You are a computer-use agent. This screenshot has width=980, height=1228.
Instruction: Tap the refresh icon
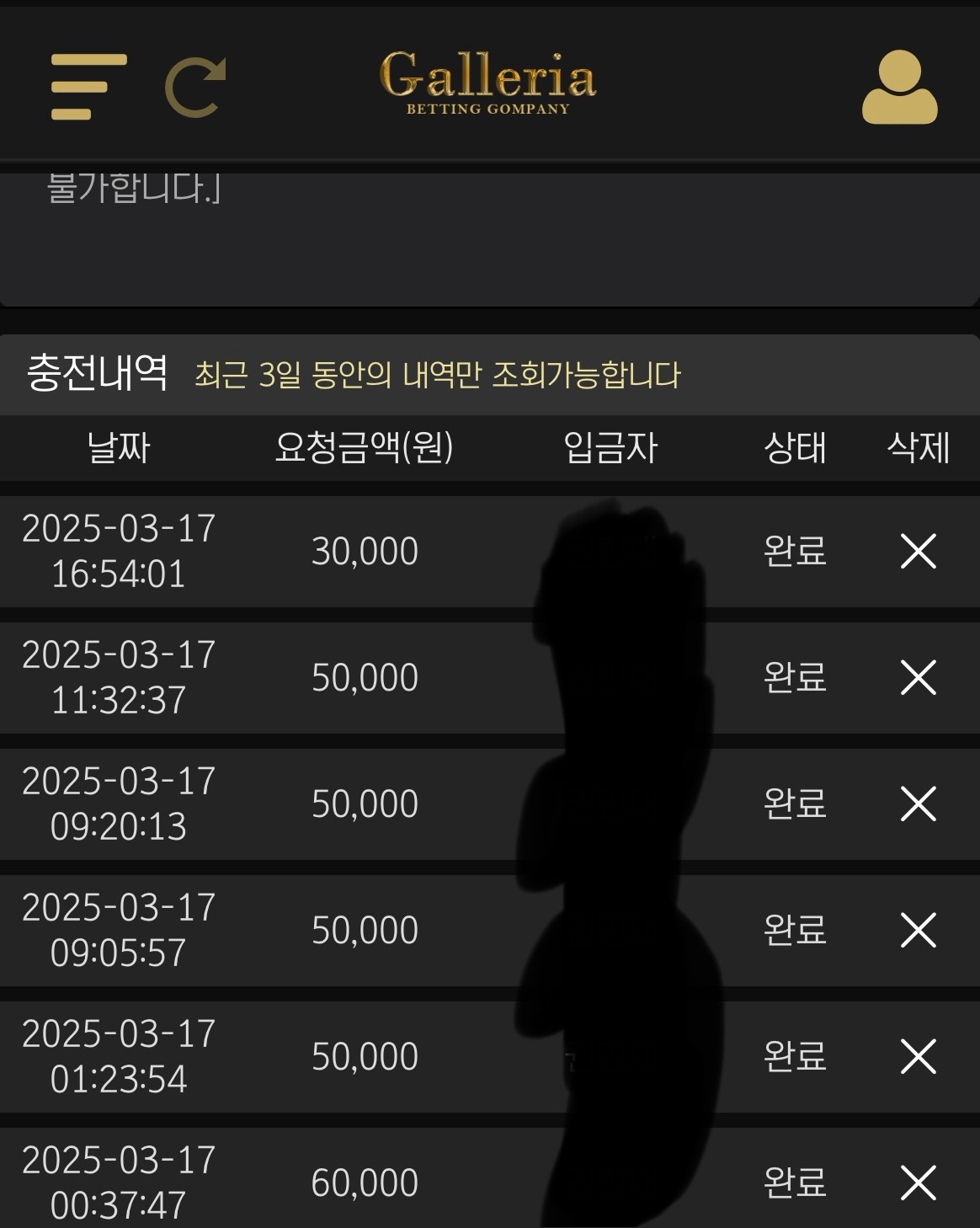pyautogui.click(x=195, y=87)
